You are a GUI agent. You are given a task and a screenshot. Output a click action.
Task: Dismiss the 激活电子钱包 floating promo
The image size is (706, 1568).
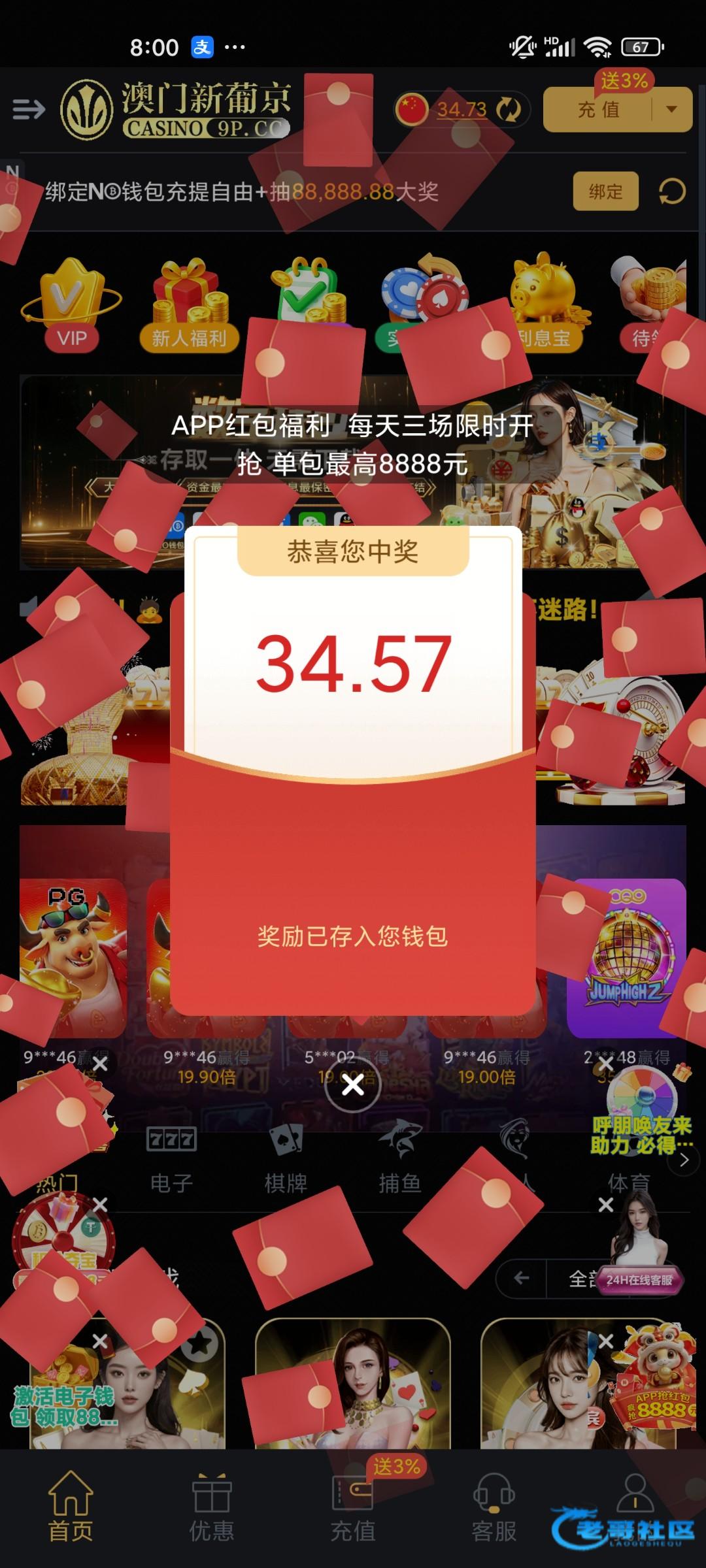click(100, 1341)
